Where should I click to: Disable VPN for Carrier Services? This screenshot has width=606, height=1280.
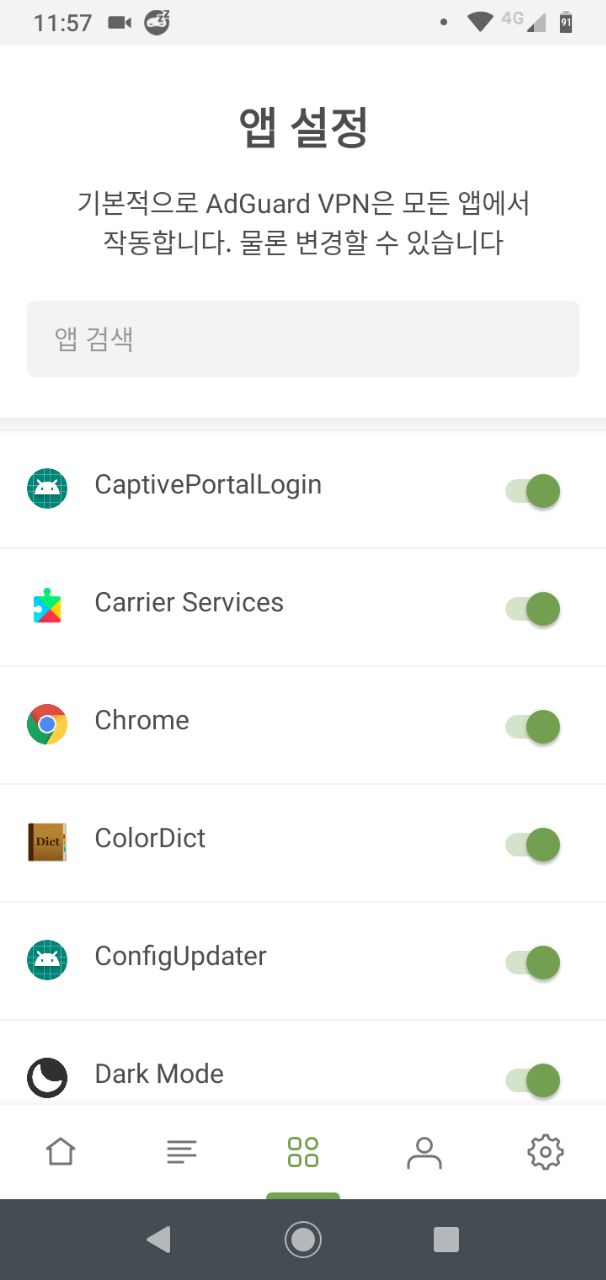tap(532, 609)
